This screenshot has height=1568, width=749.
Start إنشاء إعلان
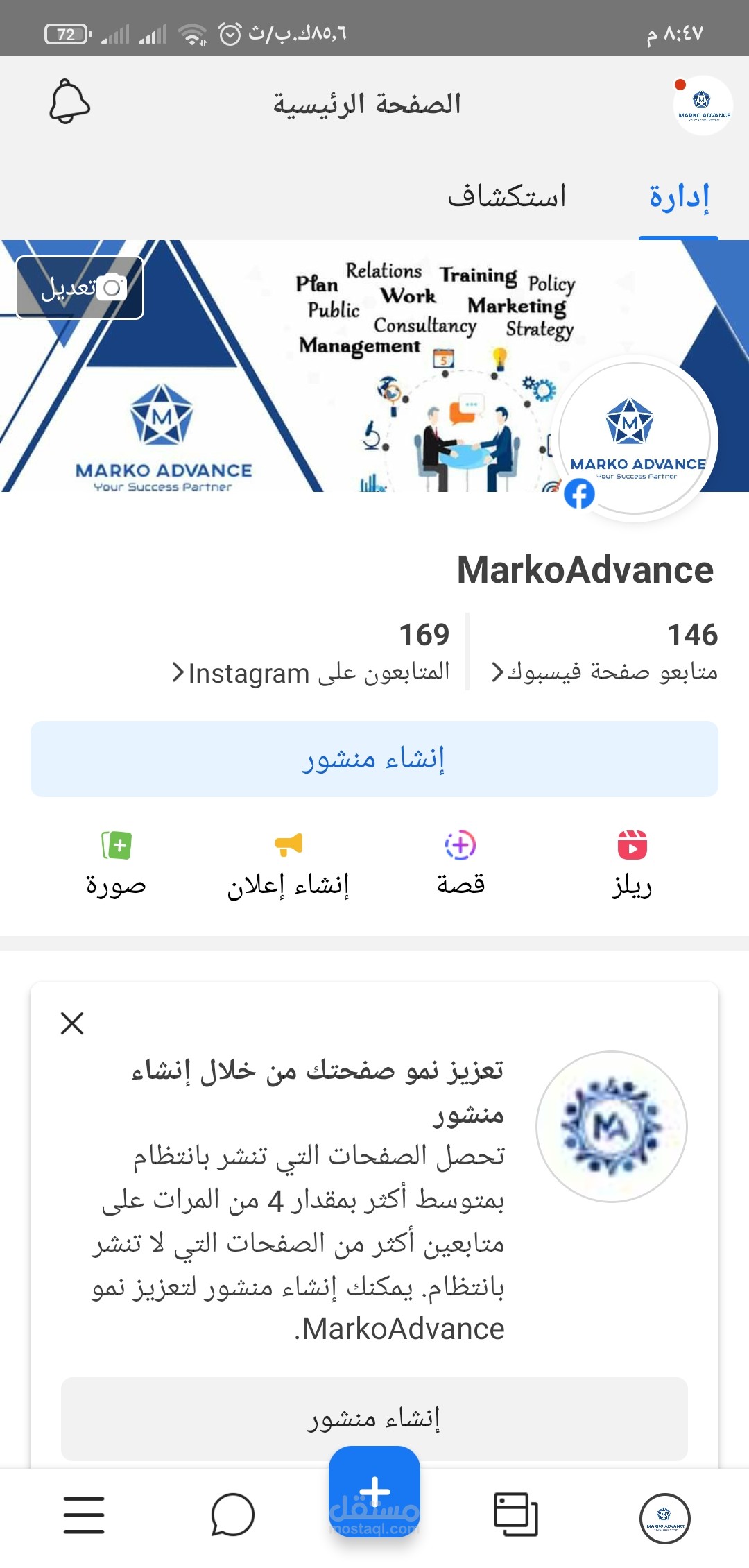tap(289, 863)
